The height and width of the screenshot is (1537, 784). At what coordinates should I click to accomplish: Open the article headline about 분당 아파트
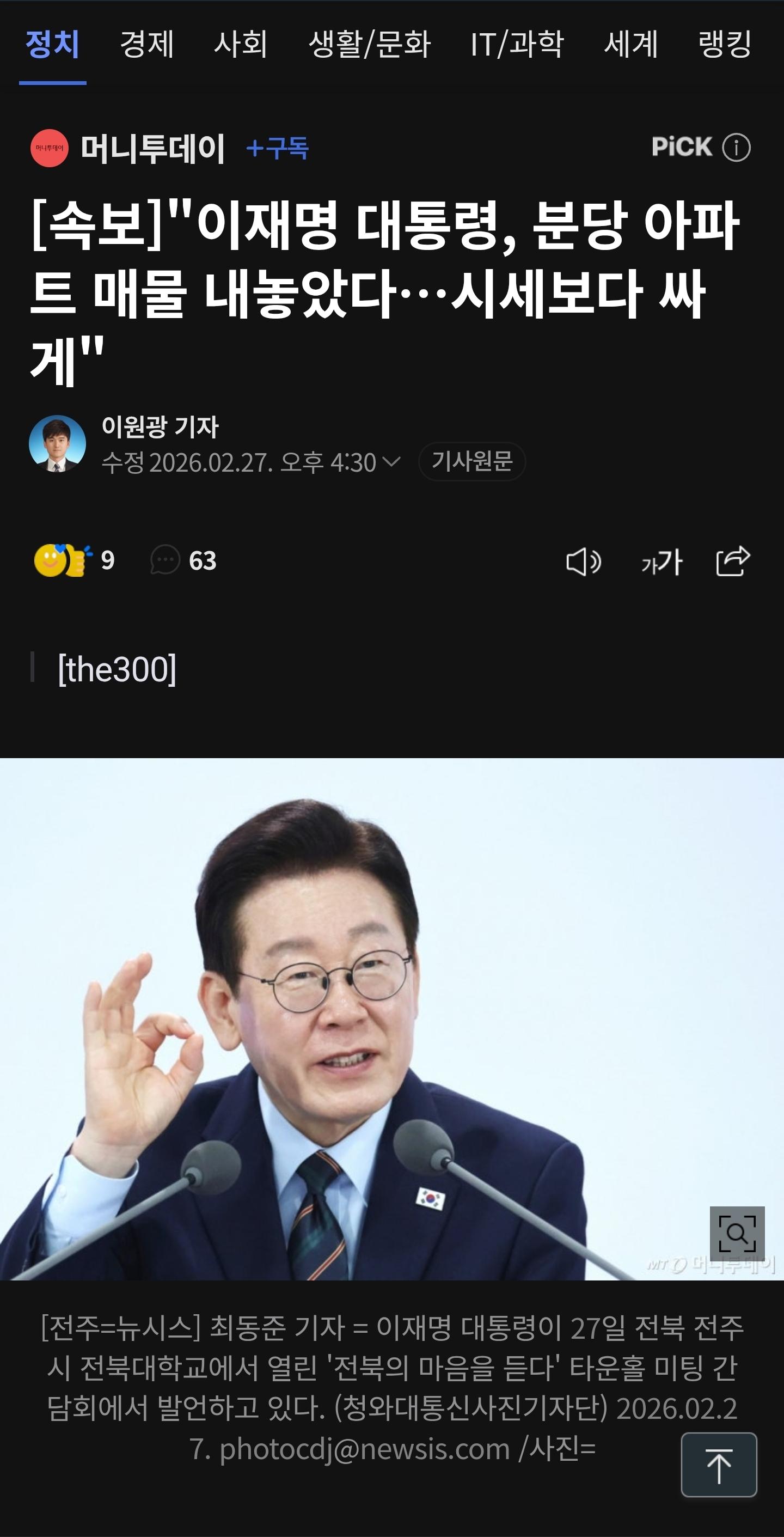(388, 286)
